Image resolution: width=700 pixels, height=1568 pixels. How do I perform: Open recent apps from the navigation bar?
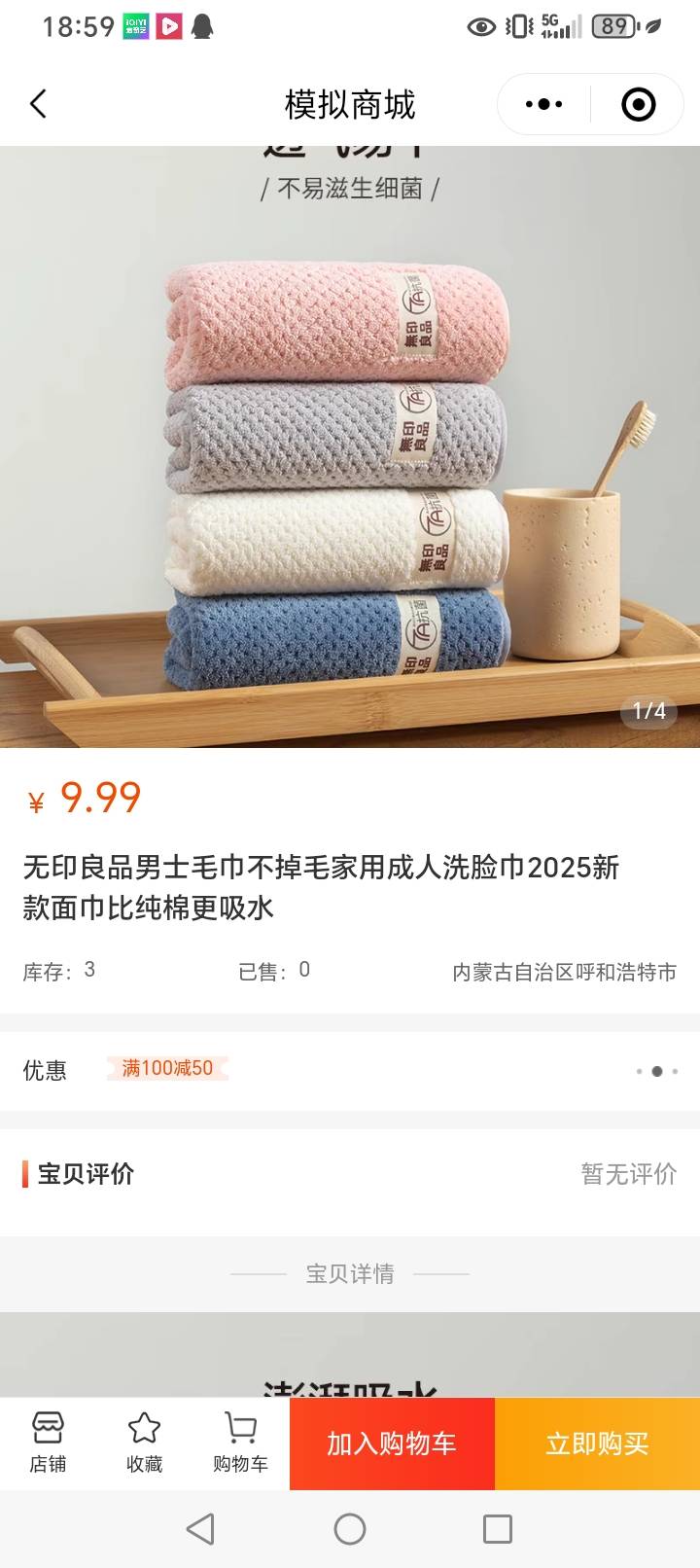pos(498,1529)
